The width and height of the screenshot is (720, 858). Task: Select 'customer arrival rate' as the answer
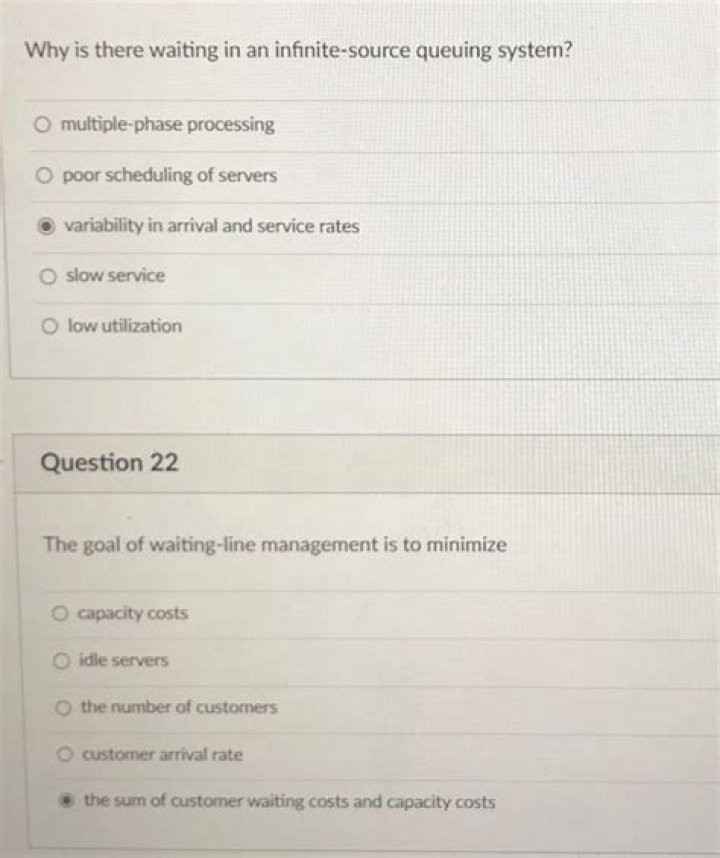click(61, 754)
